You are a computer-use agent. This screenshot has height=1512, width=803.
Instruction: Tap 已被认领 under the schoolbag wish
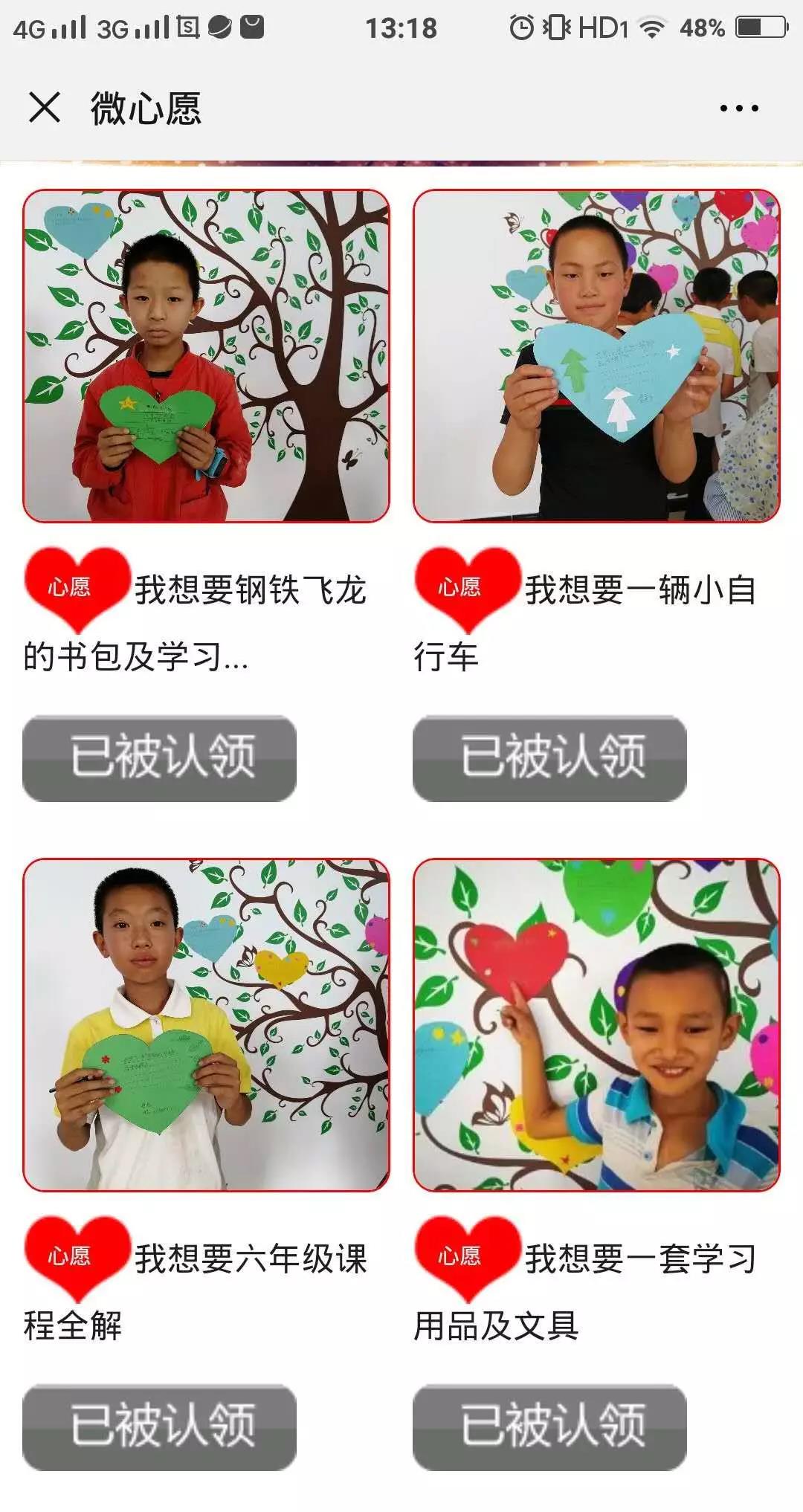click(x=160, y=758)
